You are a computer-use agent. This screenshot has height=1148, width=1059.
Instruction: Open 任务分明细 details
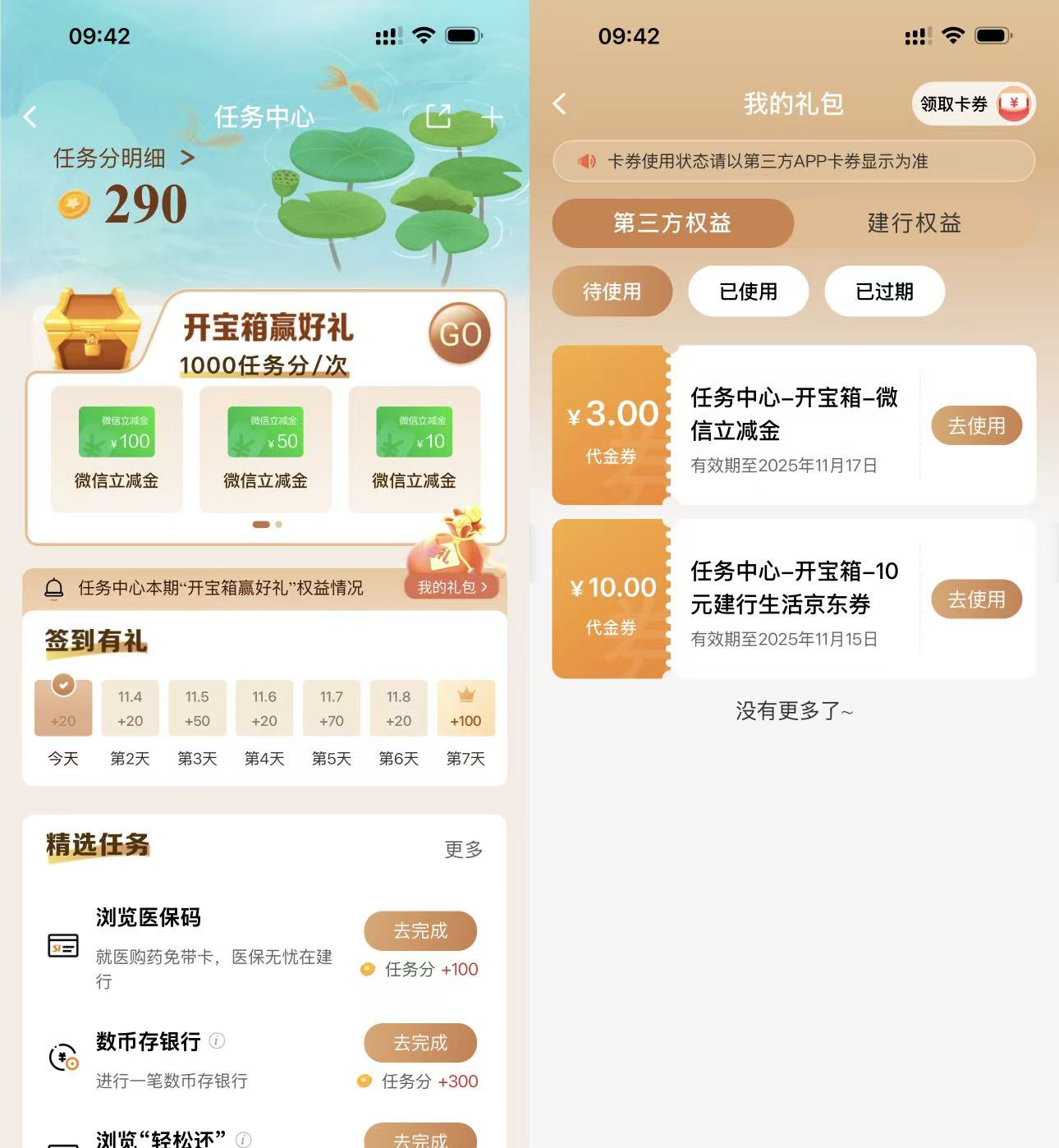[x=123, y=157]
